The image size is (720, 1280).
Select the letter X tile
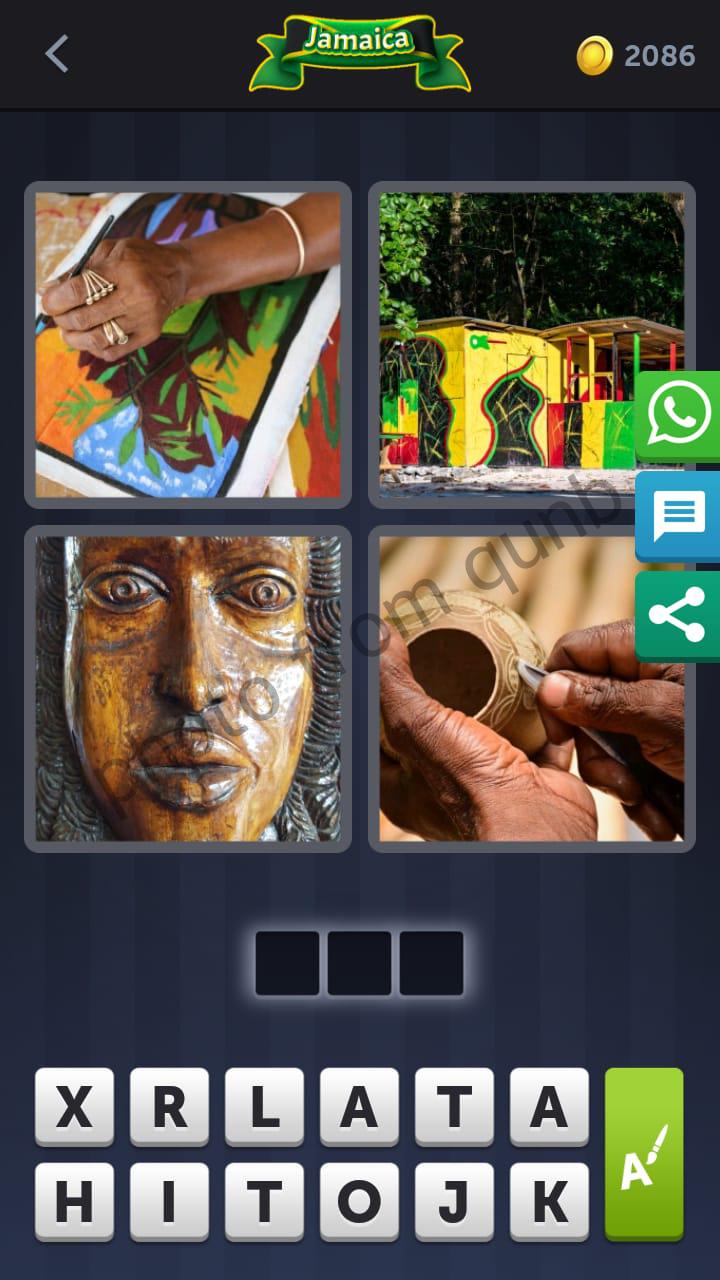click(74, 1107)
